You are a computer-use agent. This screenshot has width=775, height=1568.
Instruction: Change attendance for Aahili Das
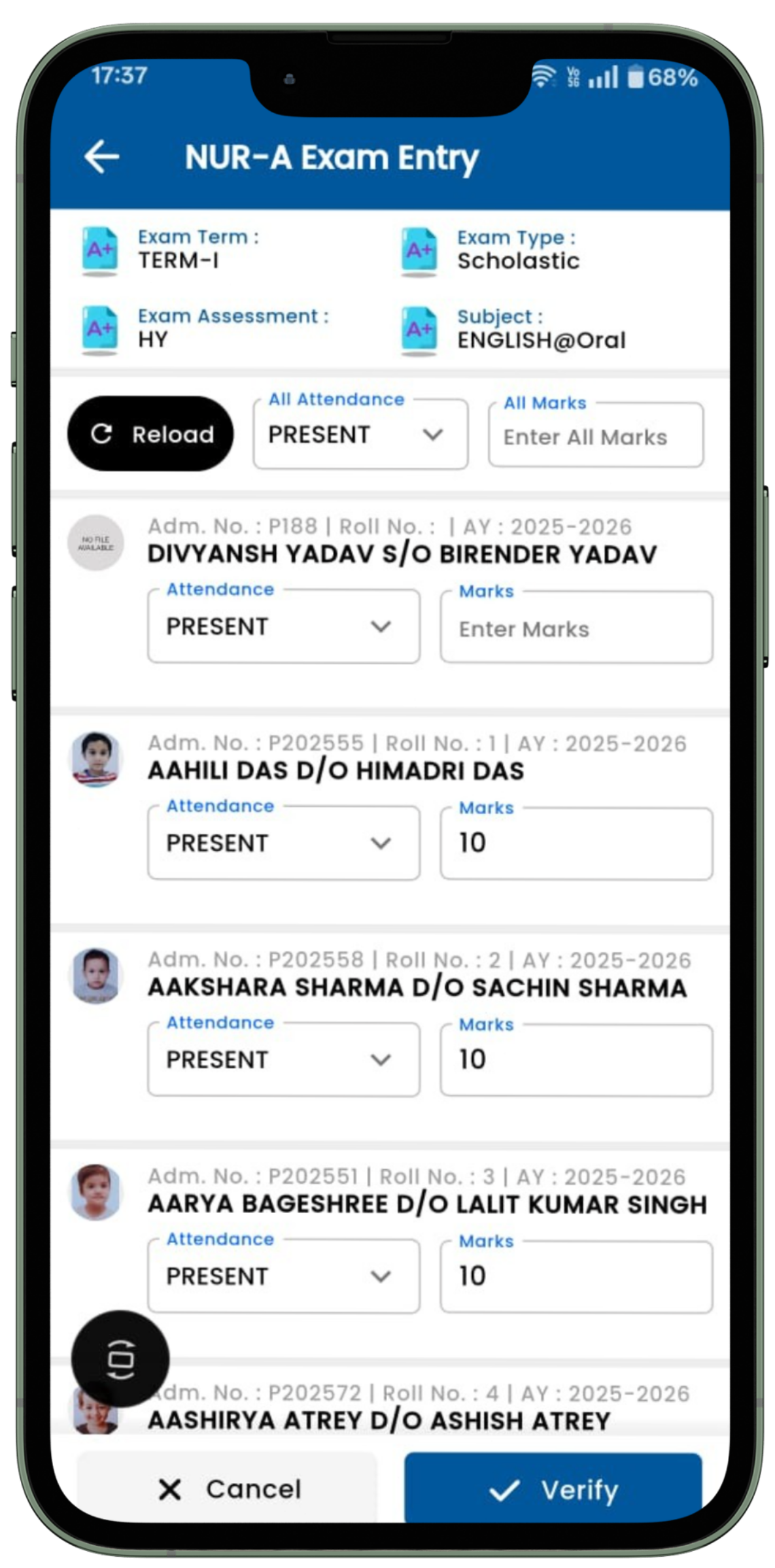click(283, 844)
